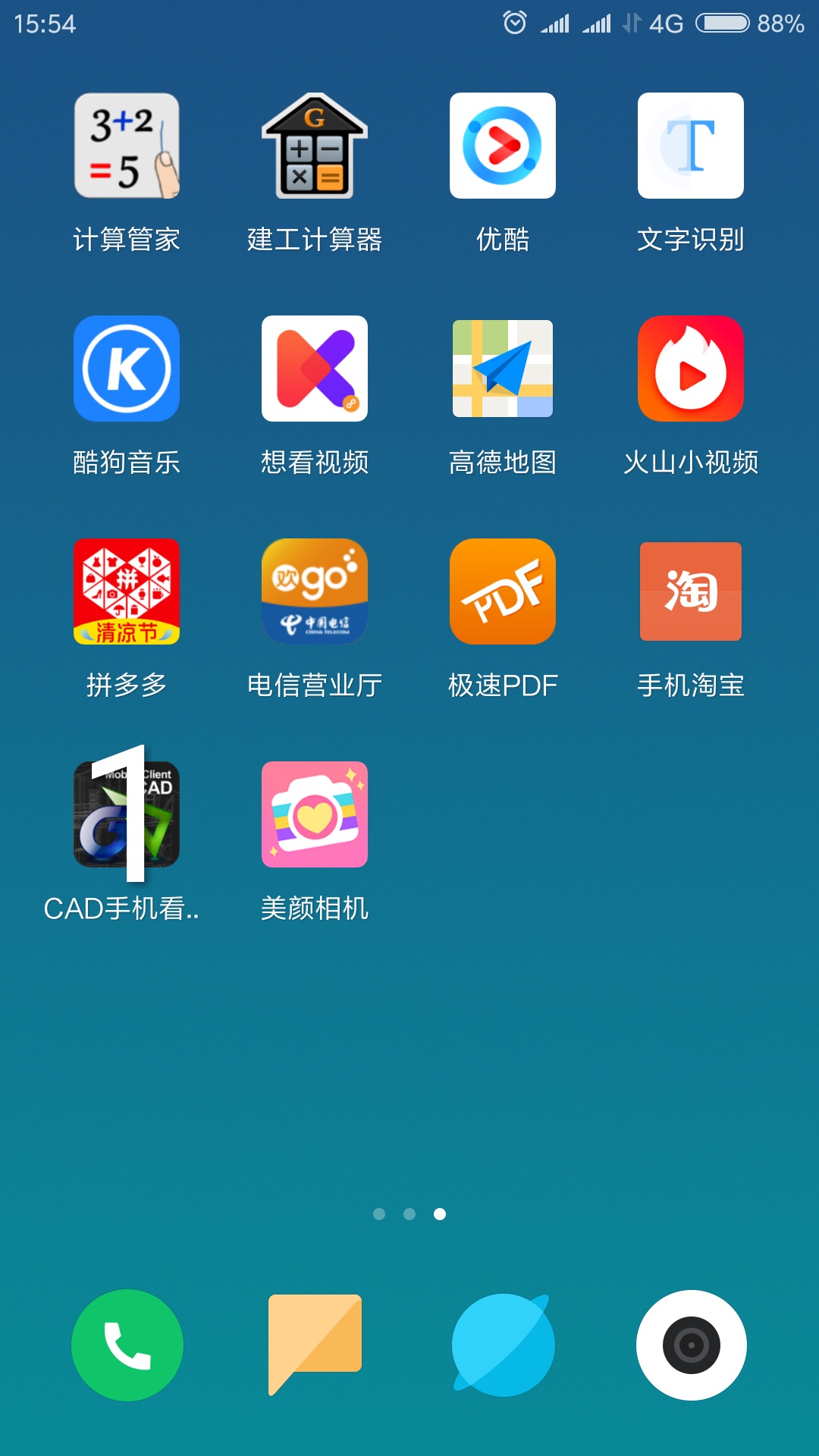Open the CAD手机看图 app

(127, 814)
